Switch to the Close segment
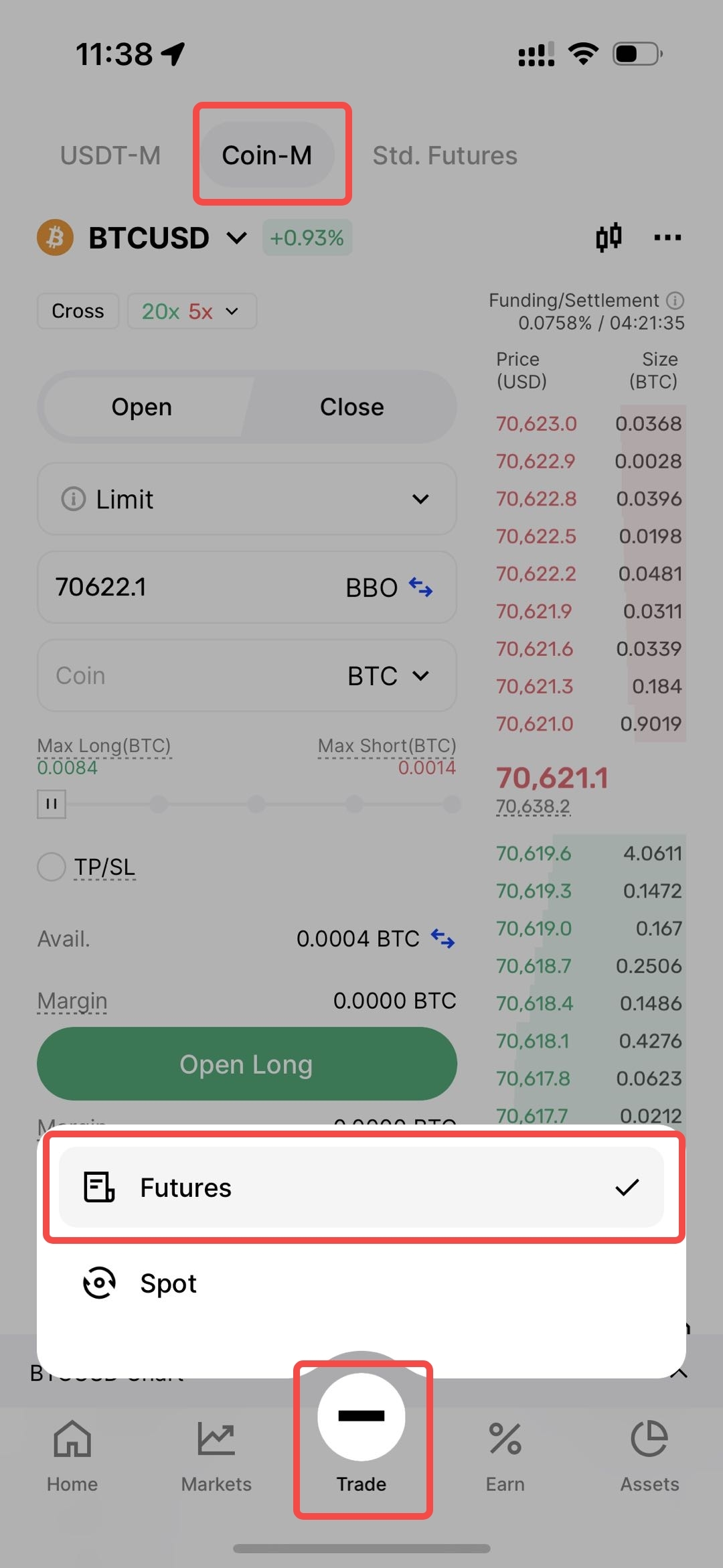The image size is (723, 1568). coord(351,407)
